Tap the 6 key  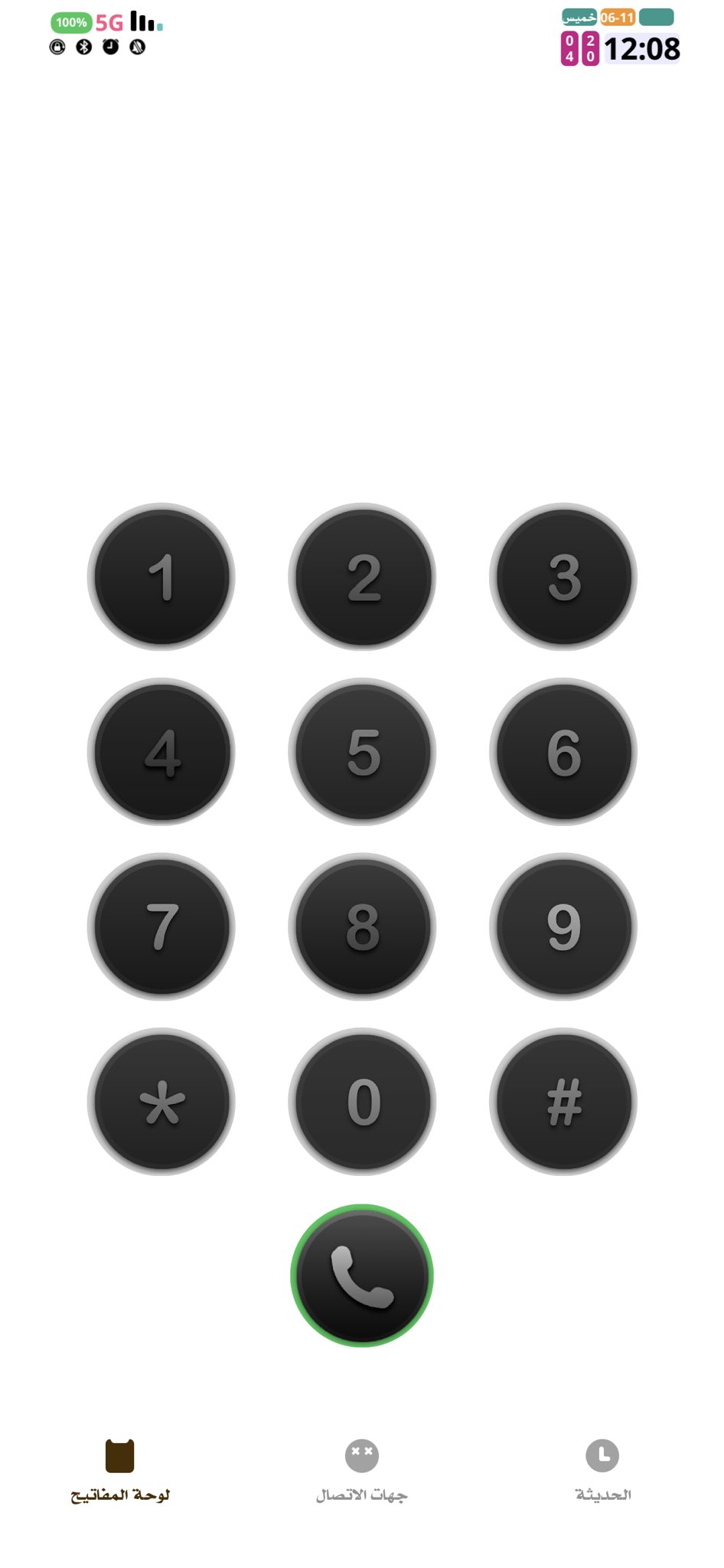[x=563, y=752]
